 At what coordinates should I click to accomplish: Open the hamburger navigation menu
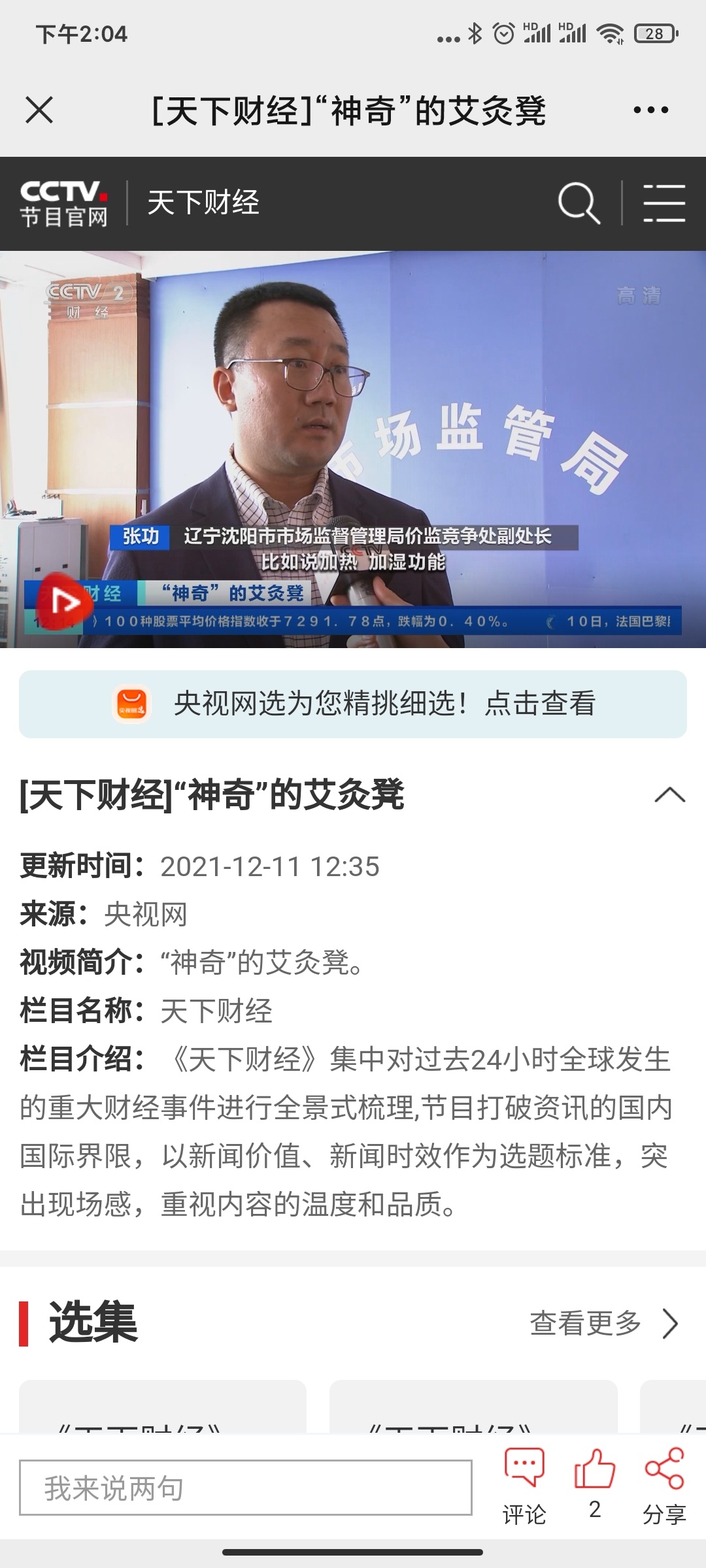[664, 203]
